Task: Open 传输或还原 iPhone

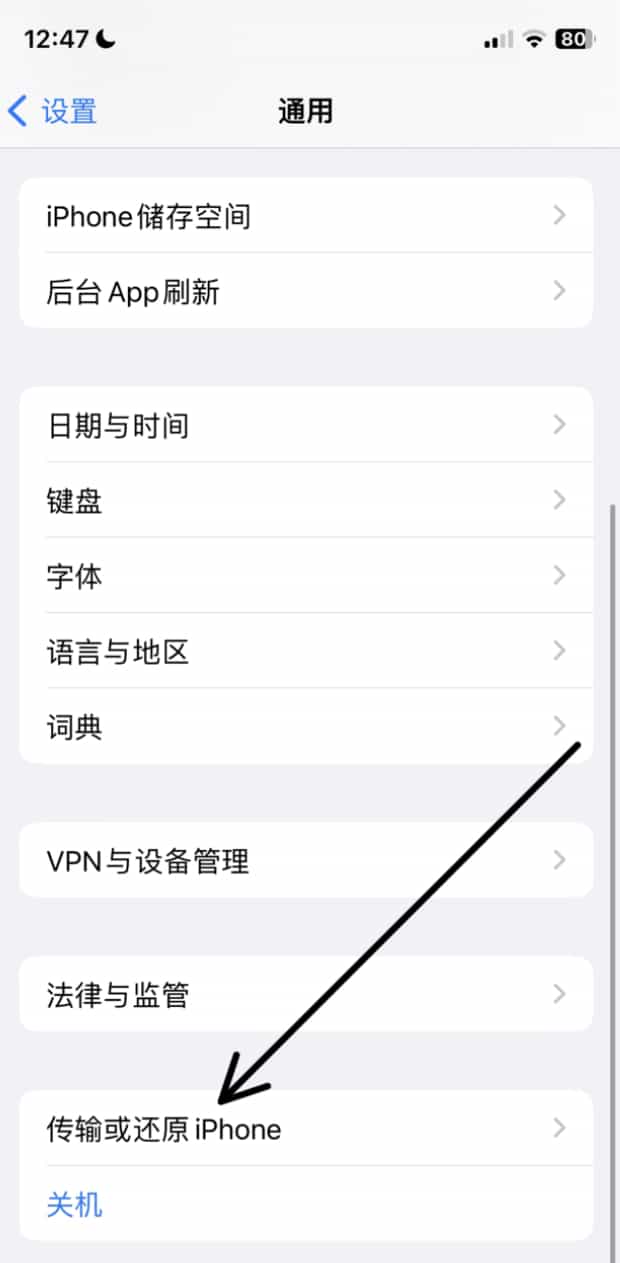Action: click(305, 1129)
